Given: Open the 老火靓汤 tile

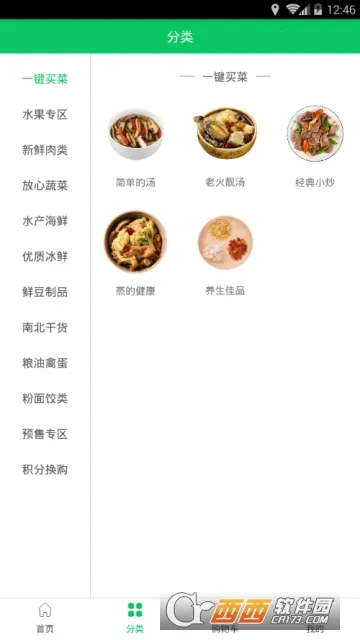Looking at the screenshot, I should [x=225, y=148].
